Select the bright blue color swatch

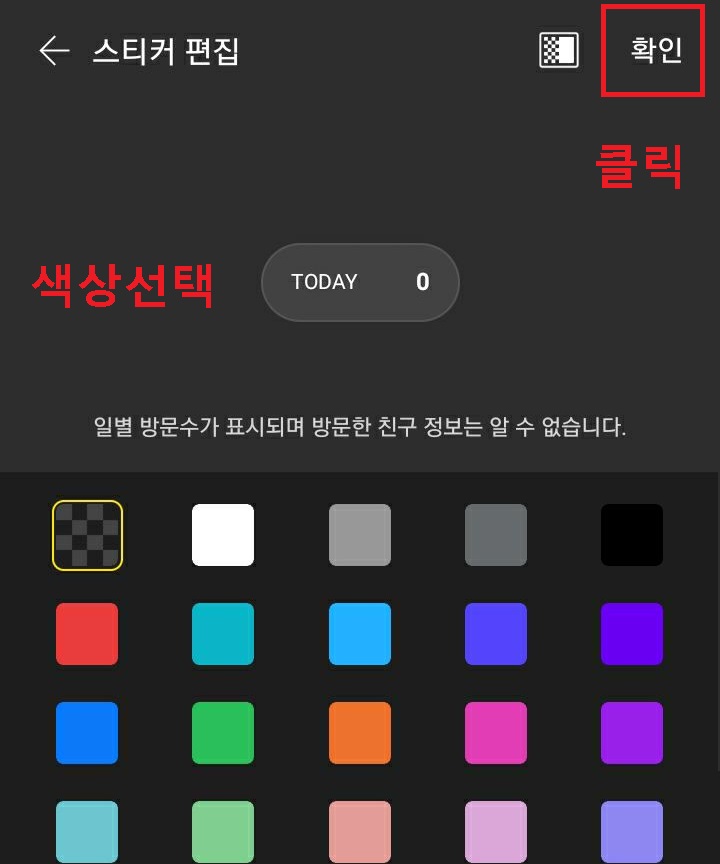pos(87,732)
